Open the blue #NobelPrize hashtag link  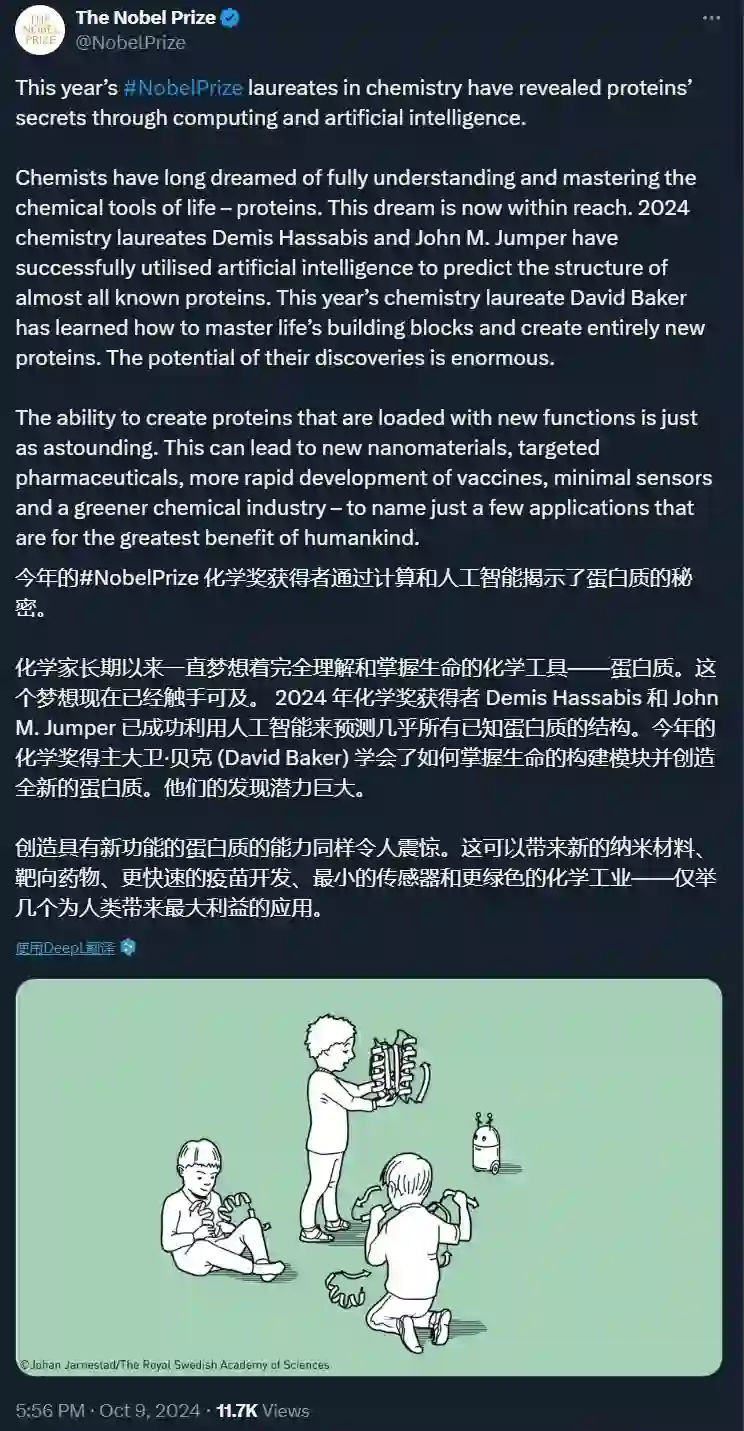click(x=183, y=88)
